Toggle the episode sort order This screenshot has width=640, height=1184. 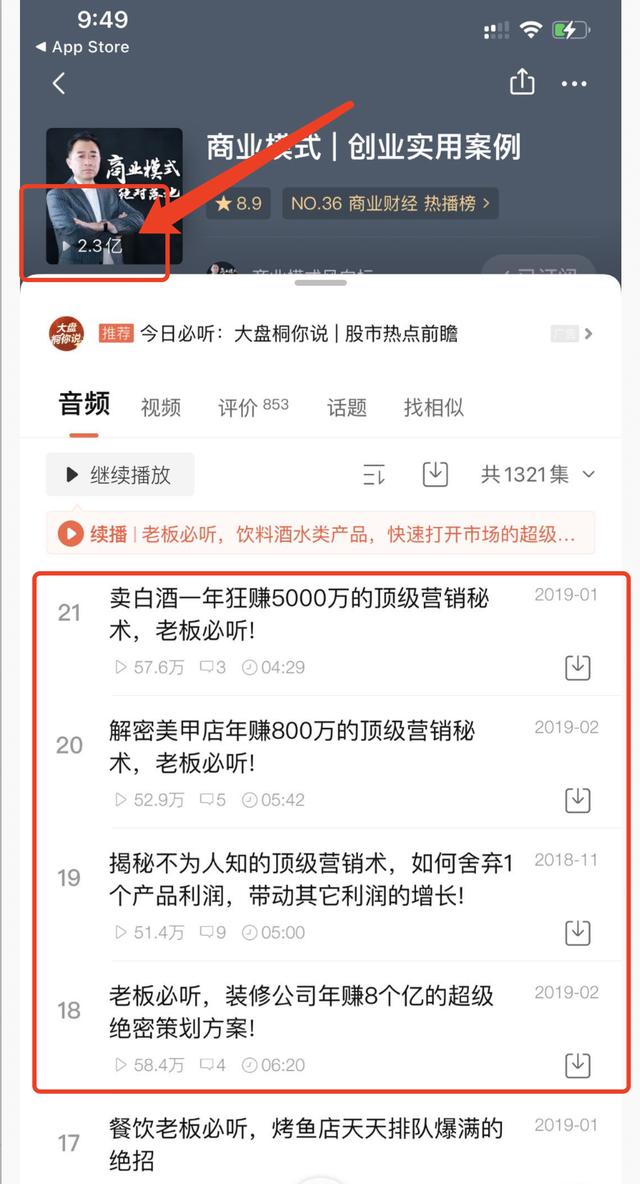pyautogui.click(x=374, y=475)
